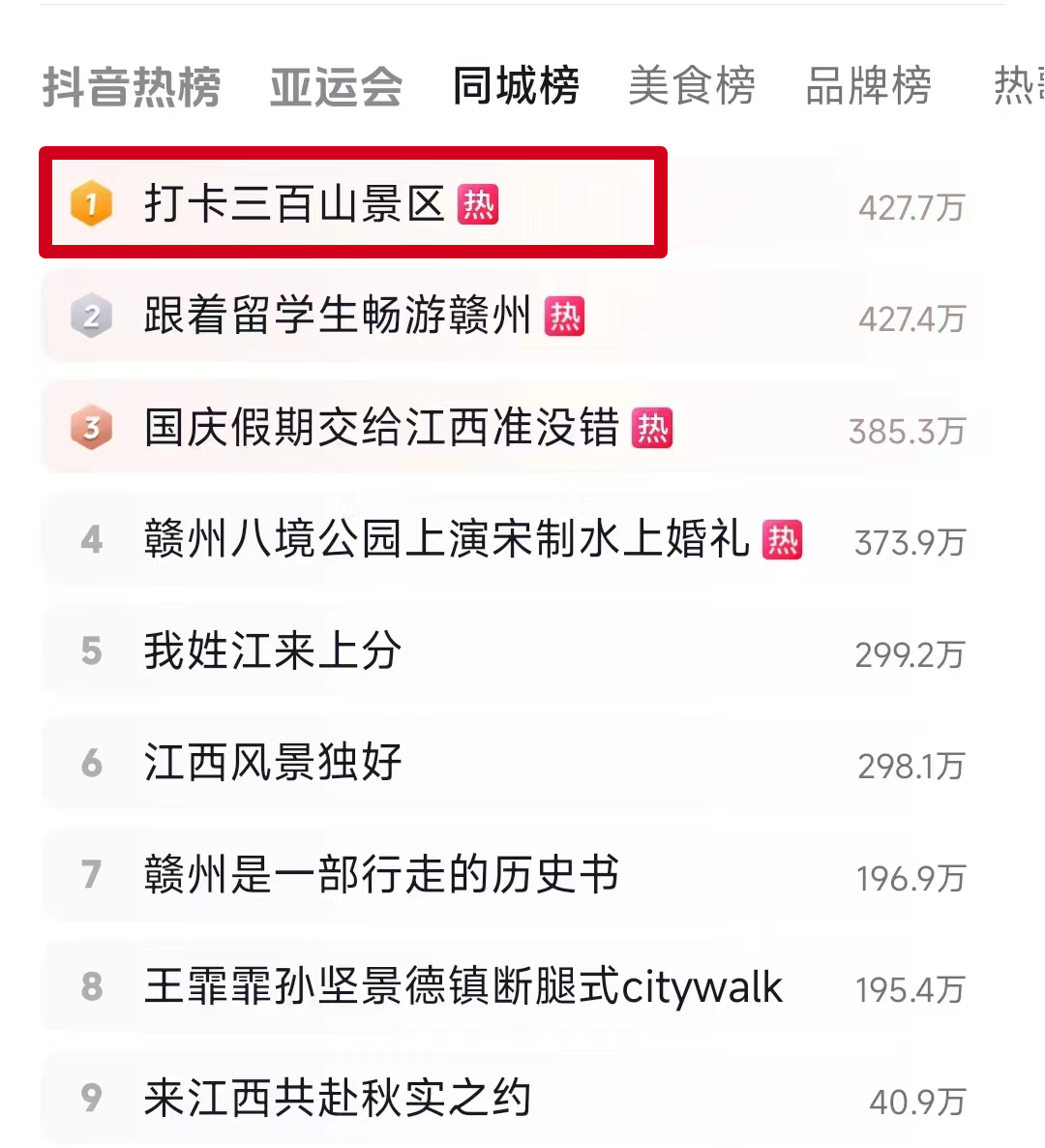This screenshot has width=1045, height=1148.
Task: Tap the 江西风景独好 trend
Action: pyautogui.click(x=272, y=763)
